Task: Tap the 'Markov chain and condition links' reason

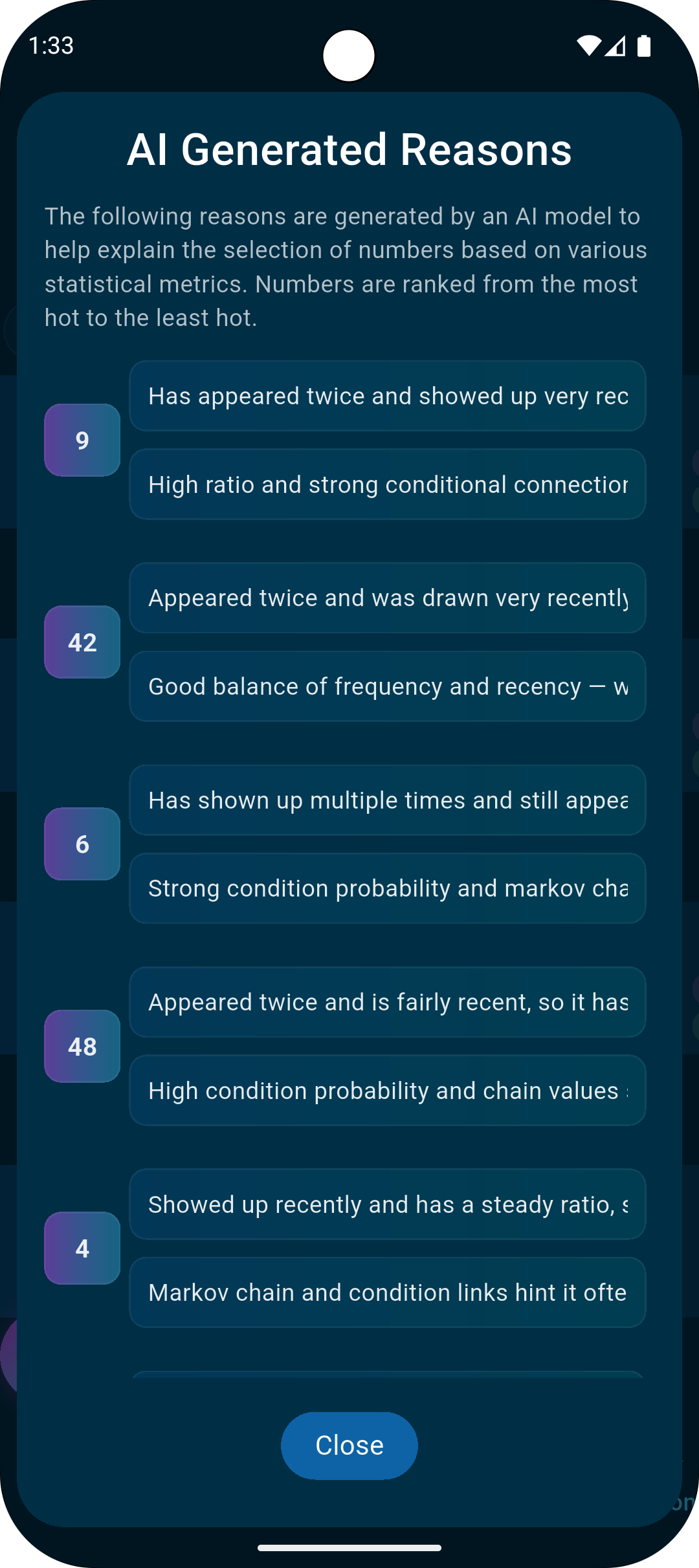Action: [x=387, y=1292]
